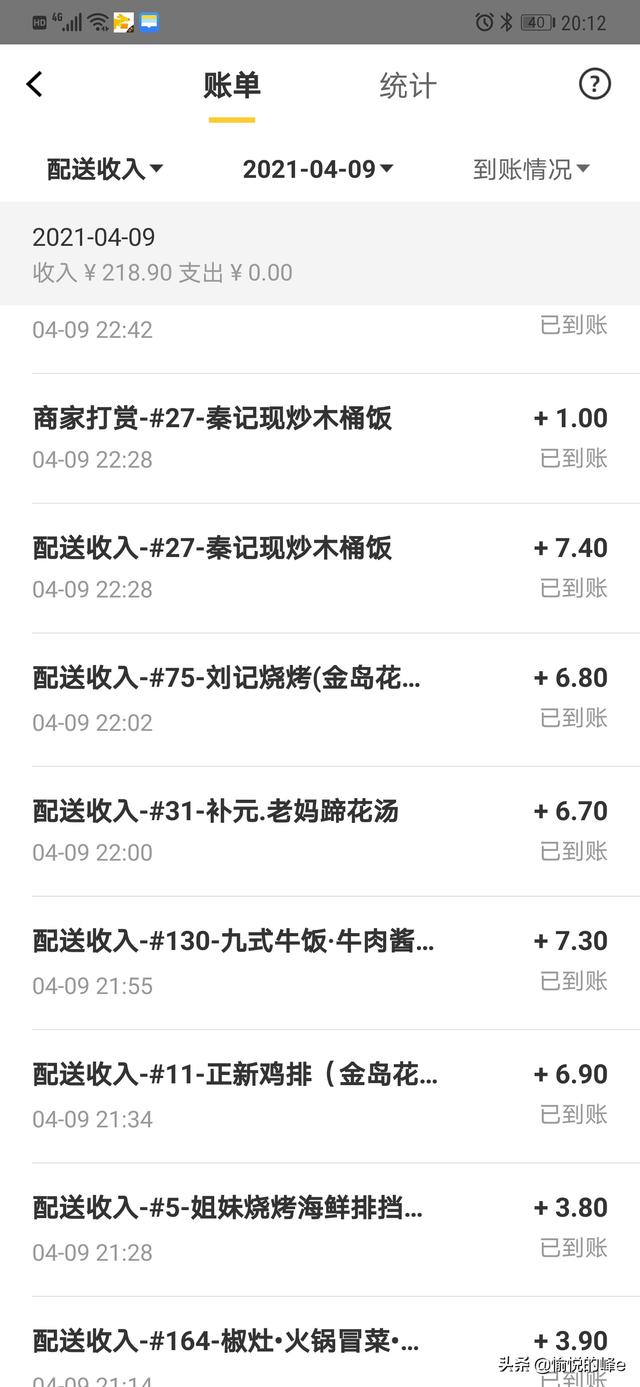The height and width of the screenshot is (1387, 640).
Task: Expand the 到账情况 filter dropdown
Action: (531, 169)
